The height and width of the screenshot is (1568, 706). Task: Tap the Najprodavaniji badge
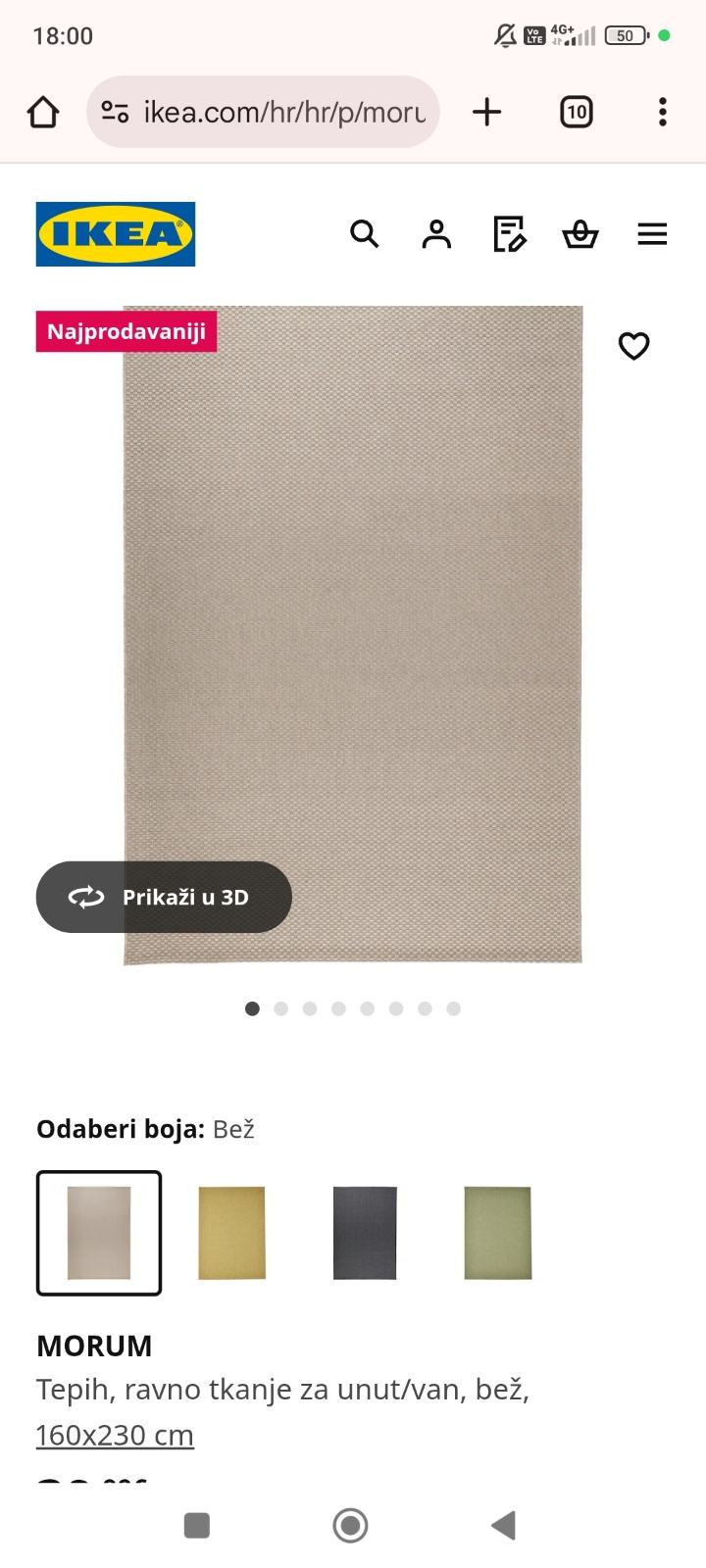[125, 331]
